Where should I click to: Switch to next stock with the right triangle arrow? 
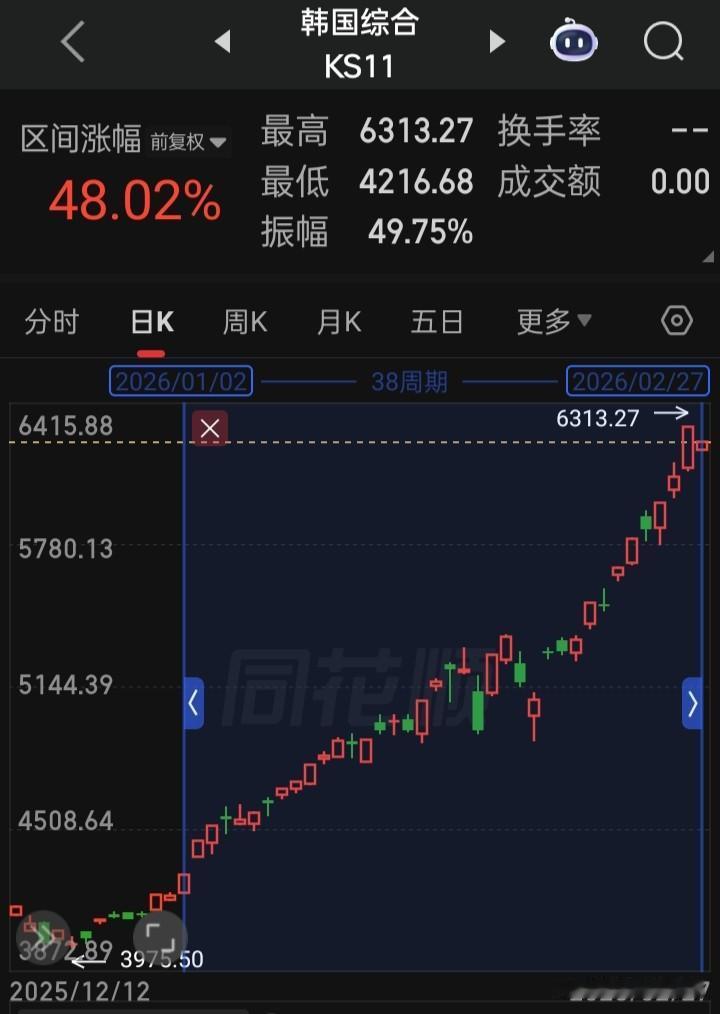click(497, 42)
